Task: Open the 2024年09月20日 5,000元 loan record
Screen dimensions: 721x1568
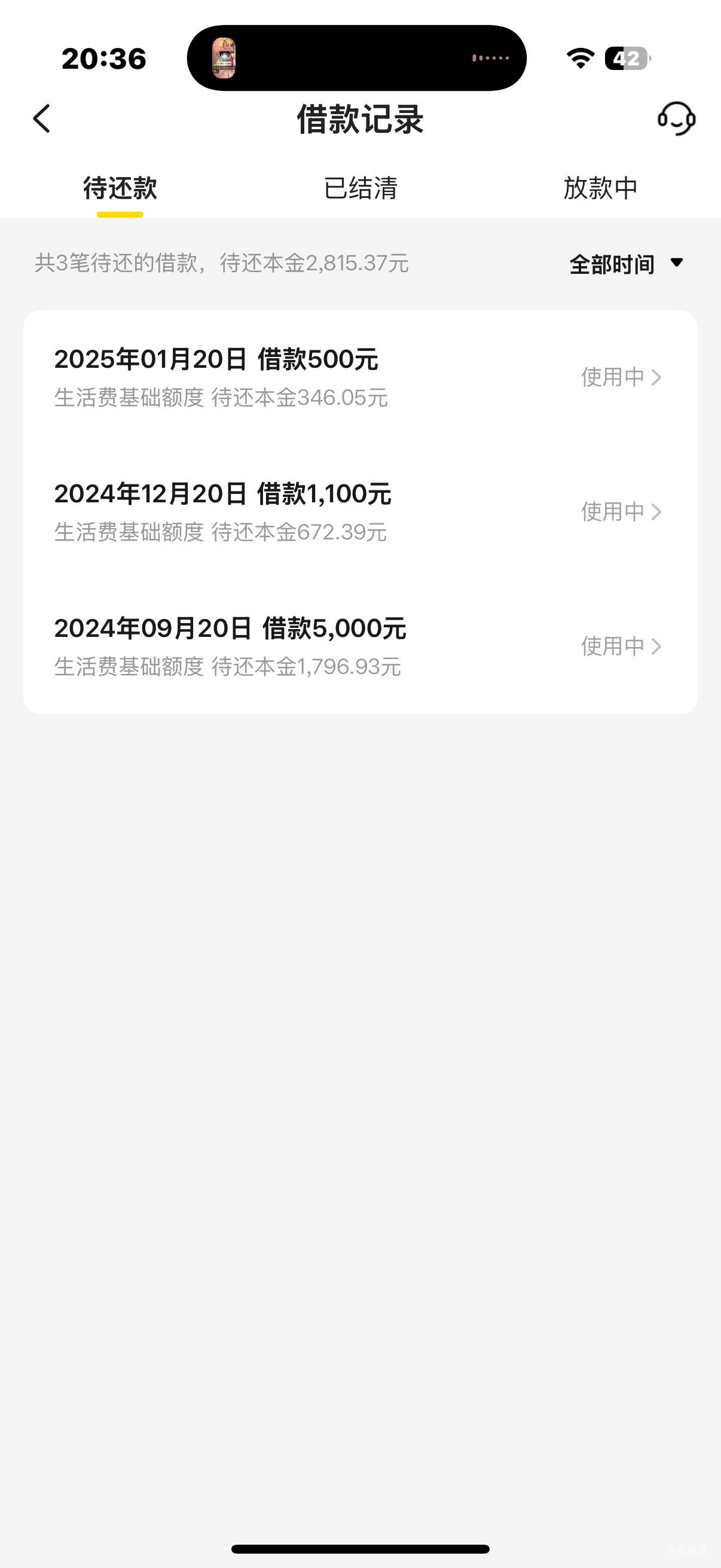Action: pos(360,646)
